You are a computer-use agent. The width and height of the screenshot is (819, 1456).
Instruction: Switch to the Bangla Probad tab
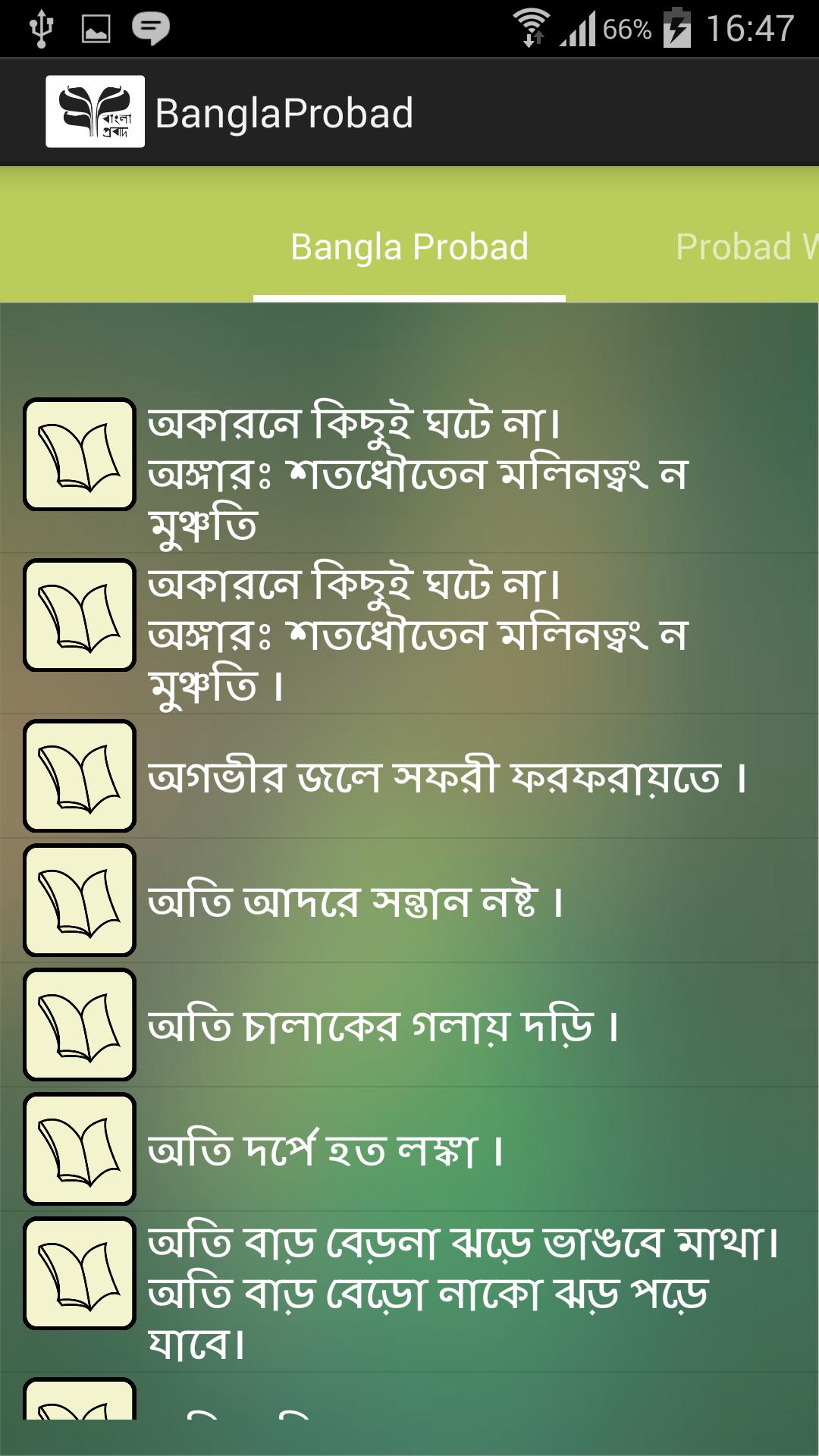tap(409, 247)
